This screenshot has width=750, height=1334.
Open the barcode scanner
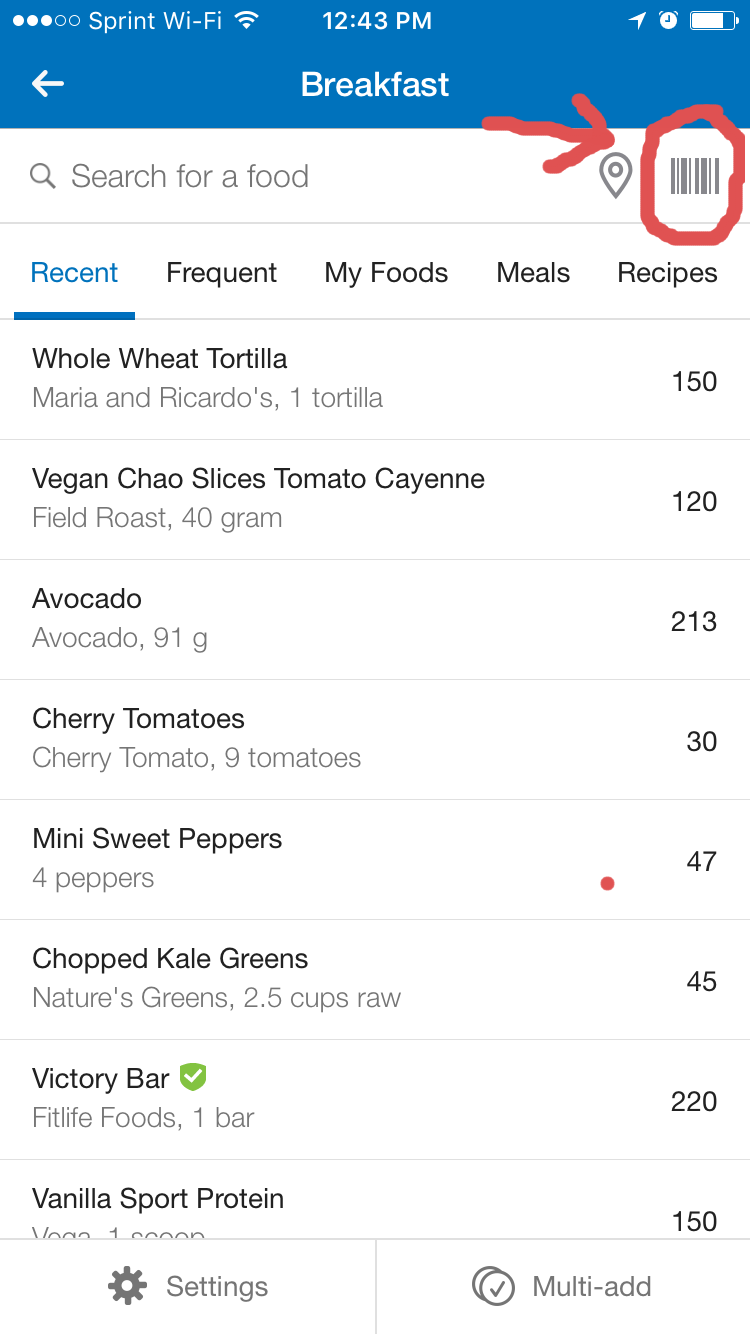coord(695,176)
